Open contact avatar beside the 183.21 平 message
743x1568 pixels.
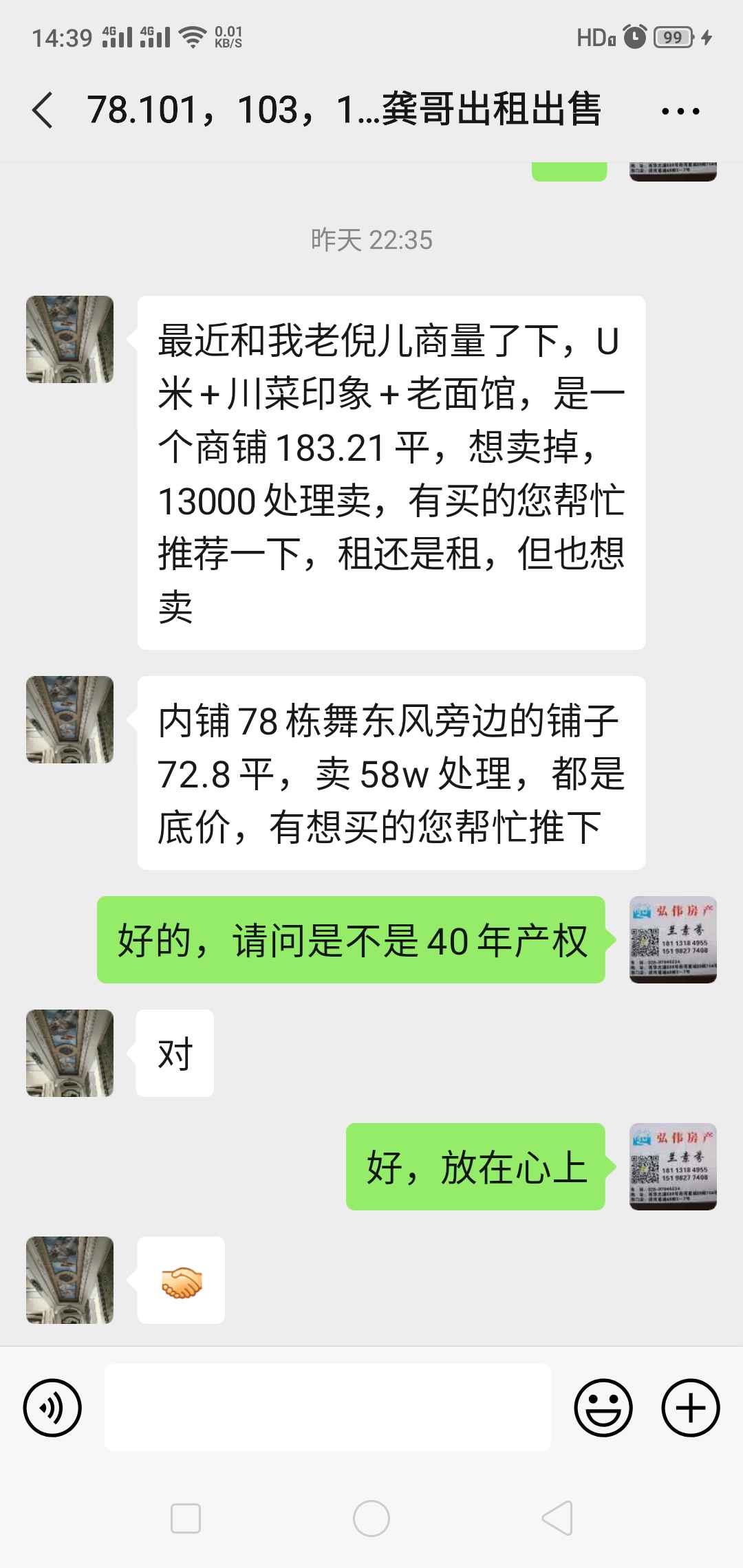(69, 340)
